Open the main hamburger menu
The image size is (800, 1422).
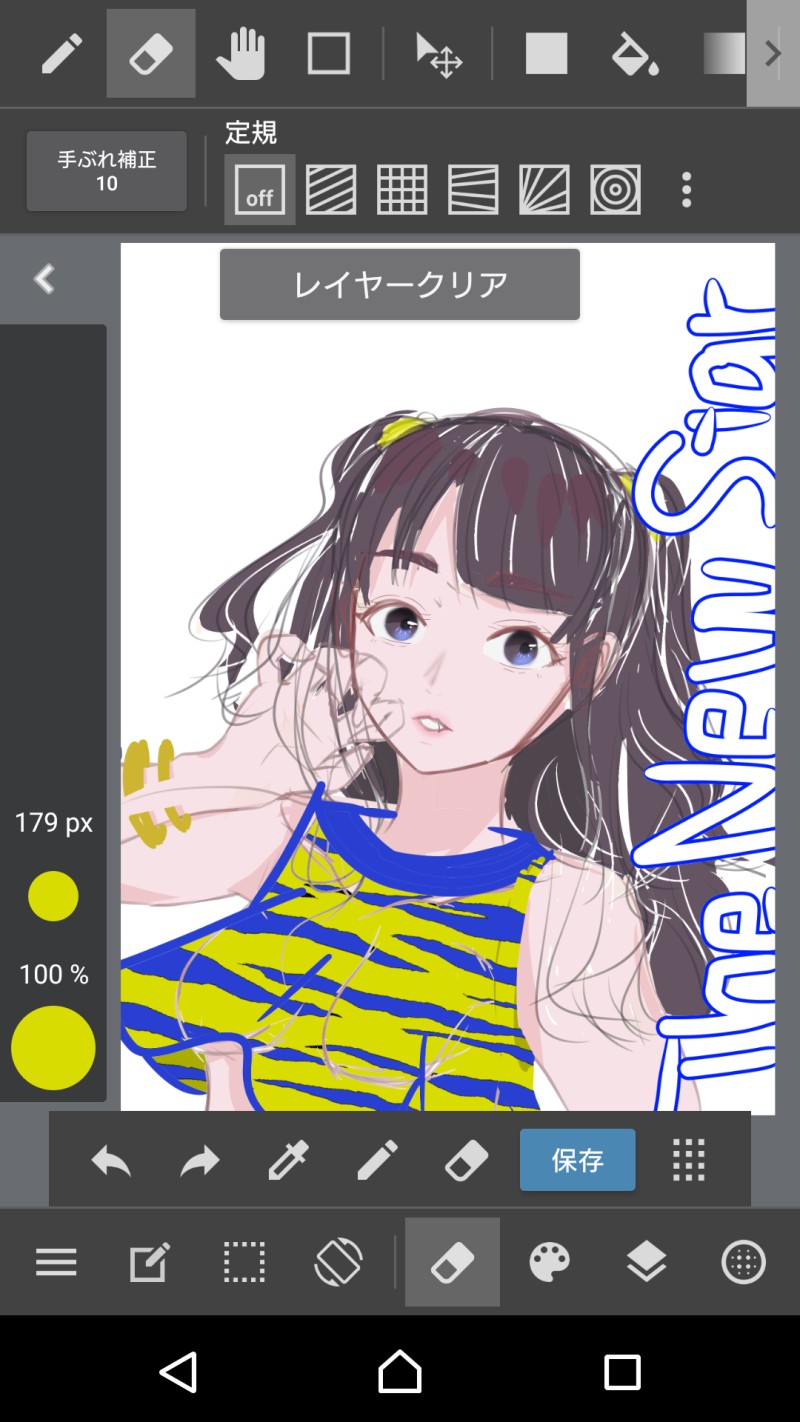[x=56, y=1263]
